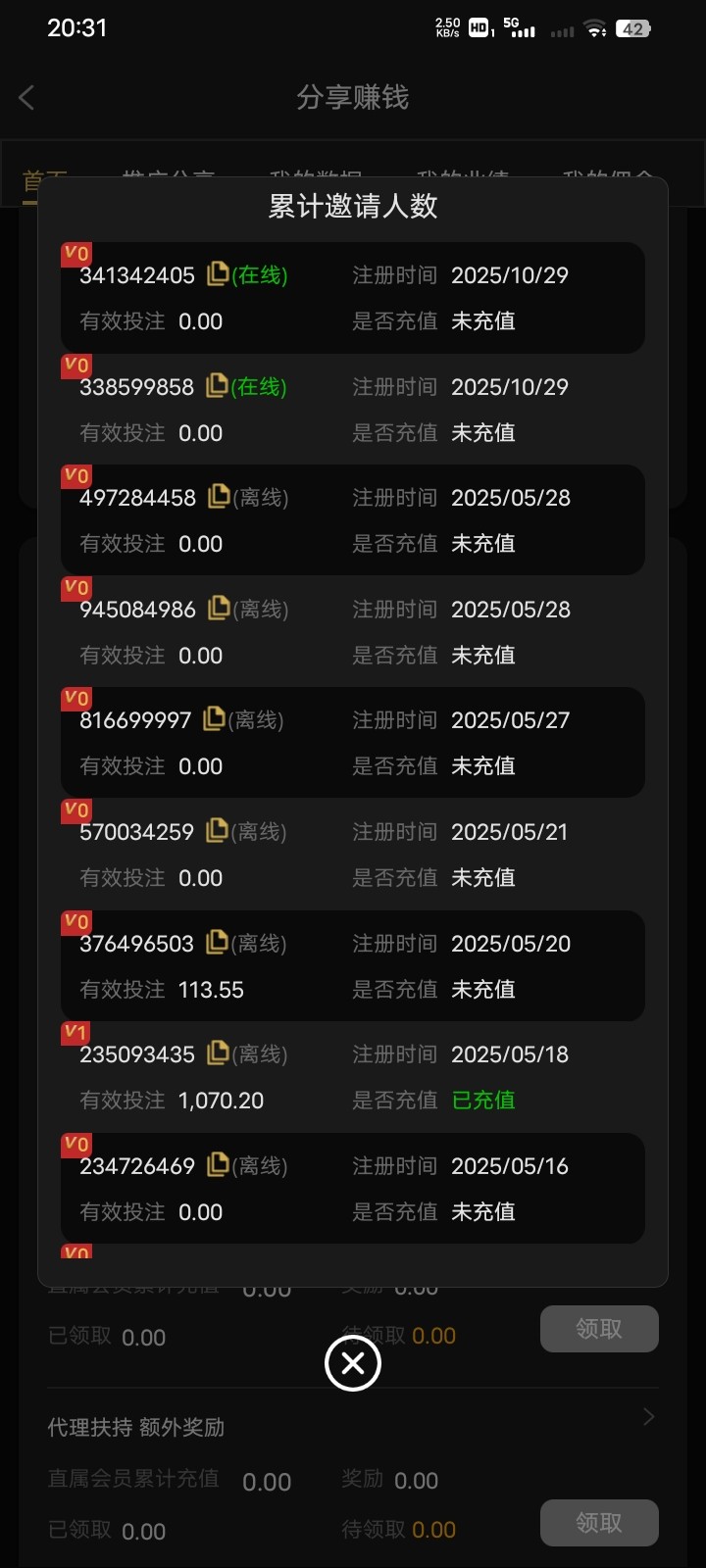
Task: Copy the ID 338599858
Action: [217, 386]
